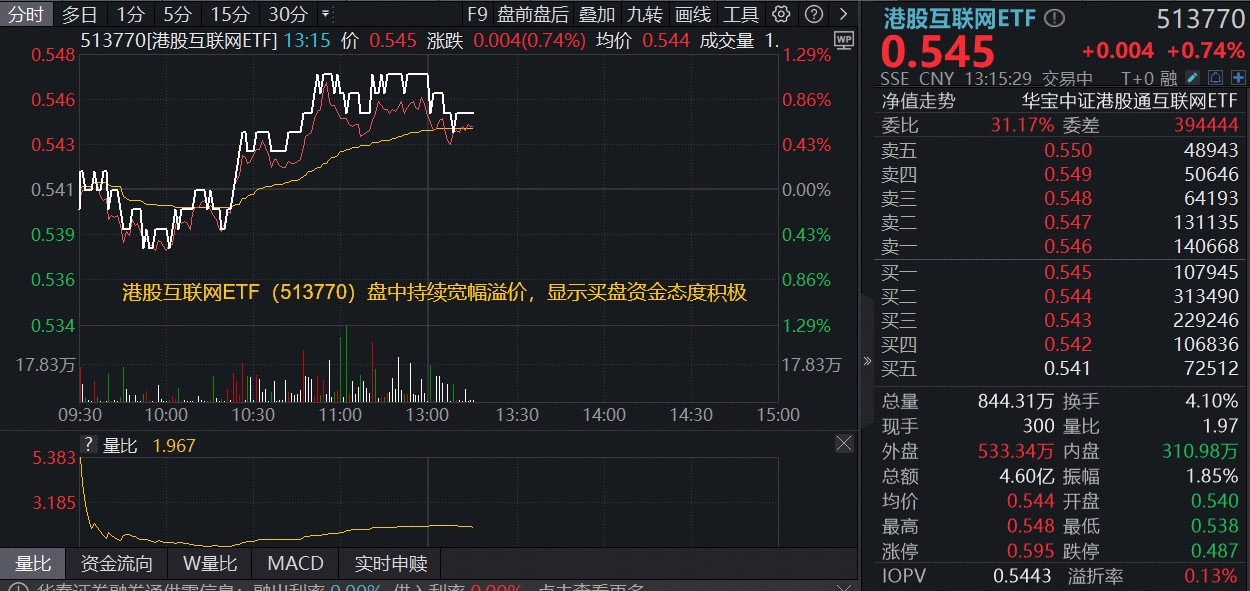
Task: Open the 画线 drawing tool
Action: (x=693, y=14)
